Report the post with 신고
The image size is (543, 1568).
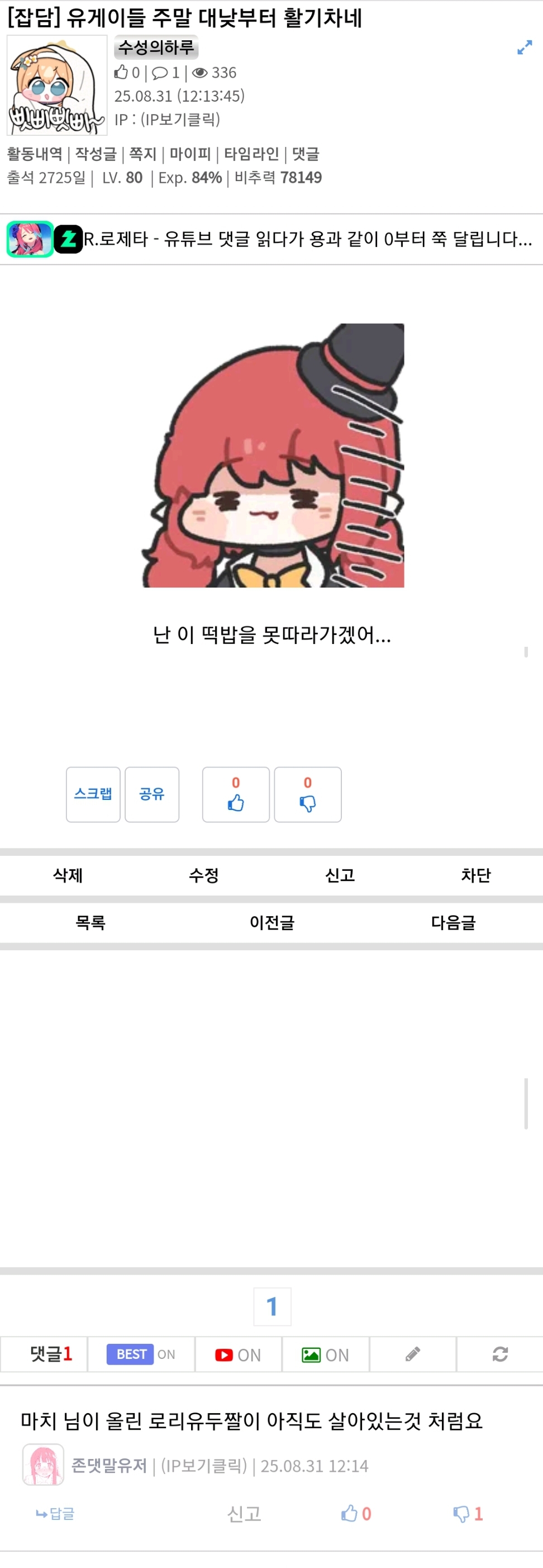point(340,875)
